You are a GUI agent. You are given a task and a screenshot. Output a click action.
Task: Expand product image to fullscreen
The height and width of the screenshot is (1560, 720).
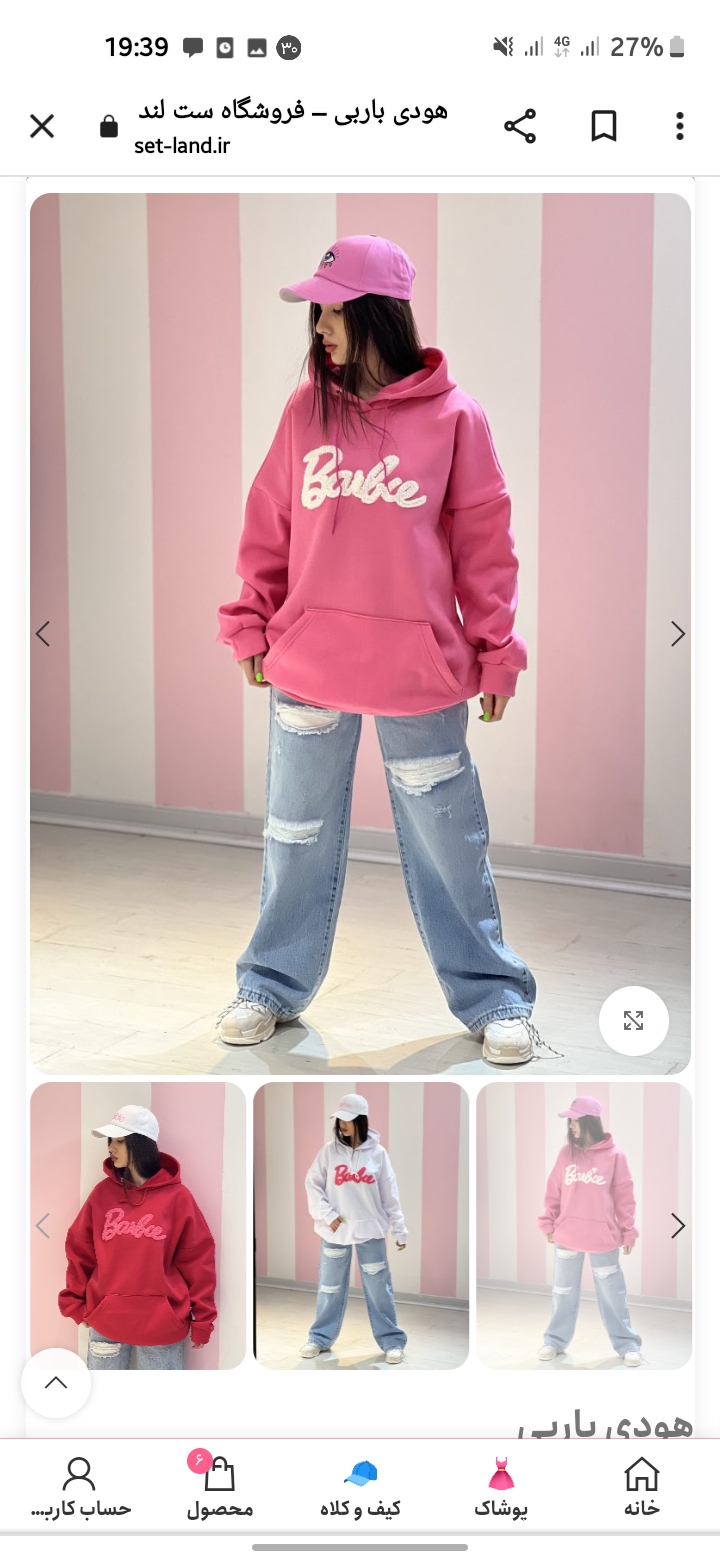click(633, 1021)
